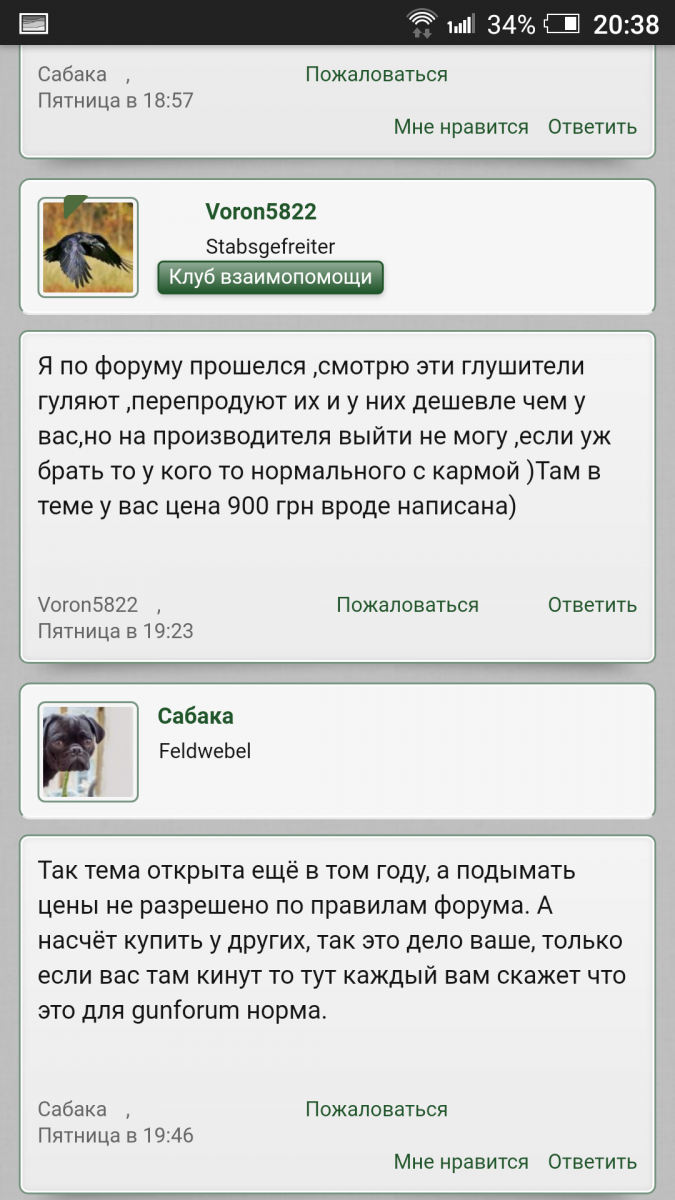Open author link Voron5822 above Пятница в 19:23
The width and height of the screenshot is (675, 1200).
[88, 604]
